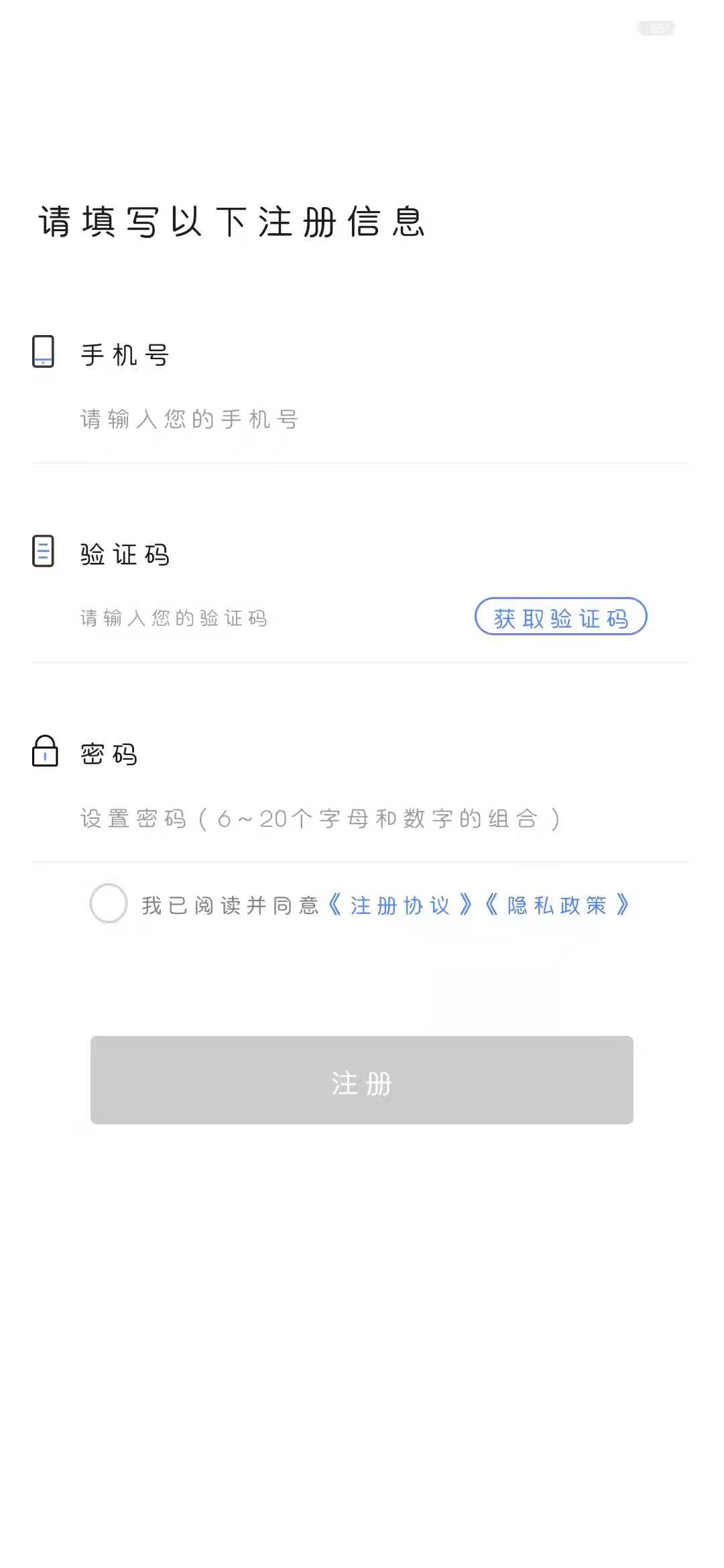Click the document icon beside 验证码

[44, 551]
